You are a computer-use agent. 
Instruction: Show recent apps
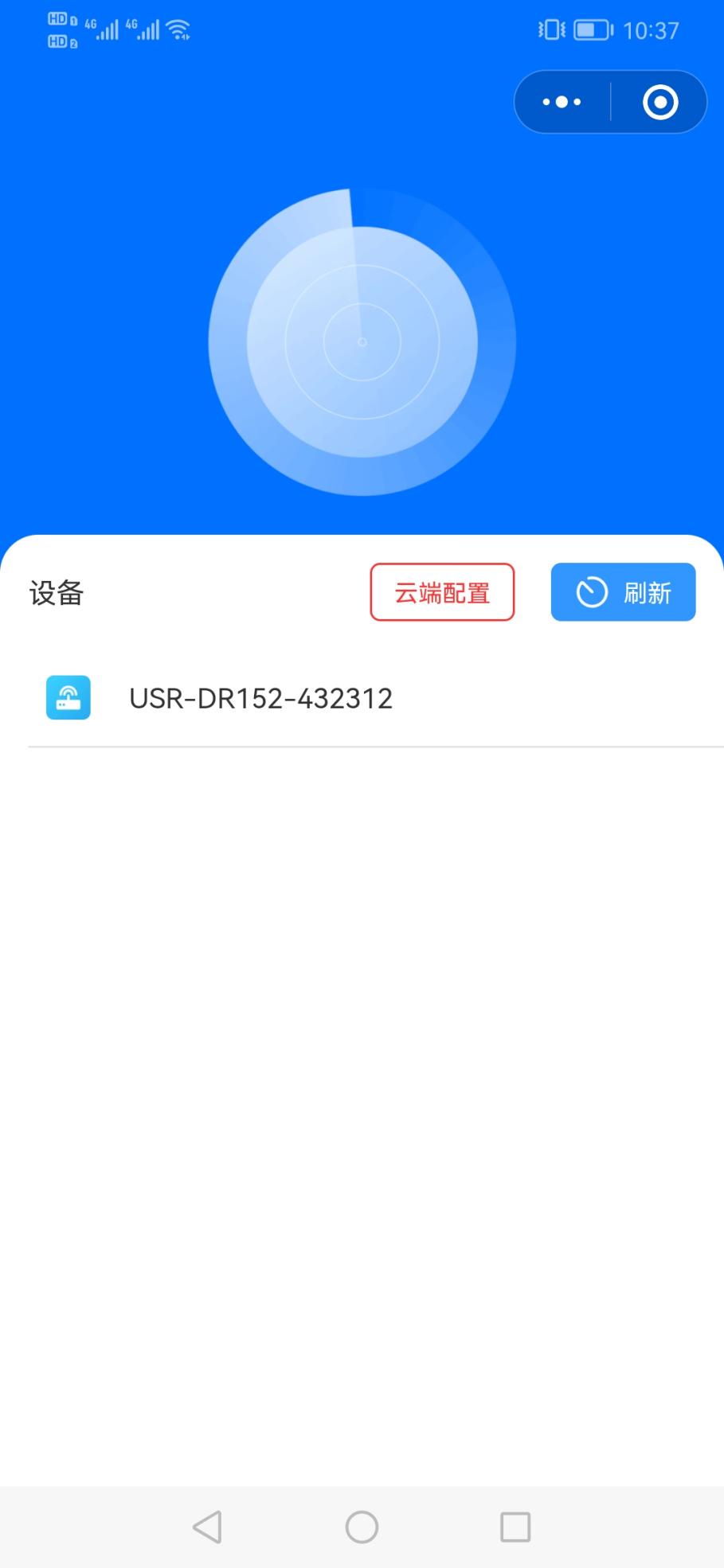[515, 1527]
